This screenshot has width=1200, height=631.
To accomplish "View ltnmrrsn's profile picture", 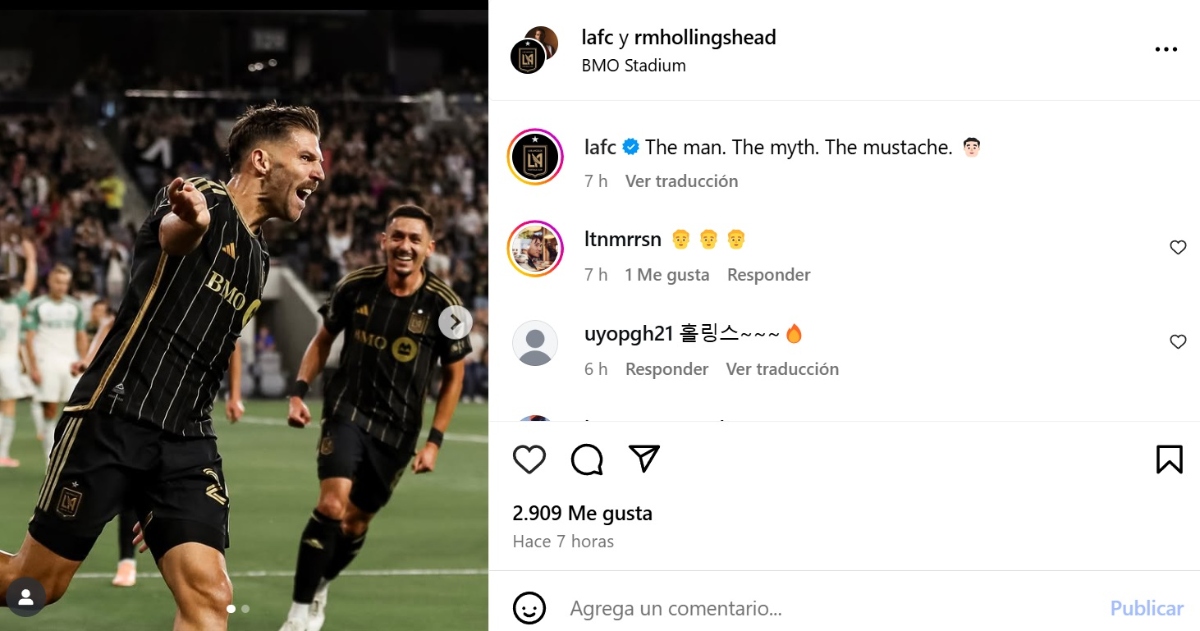I will [x=534, y=248].
